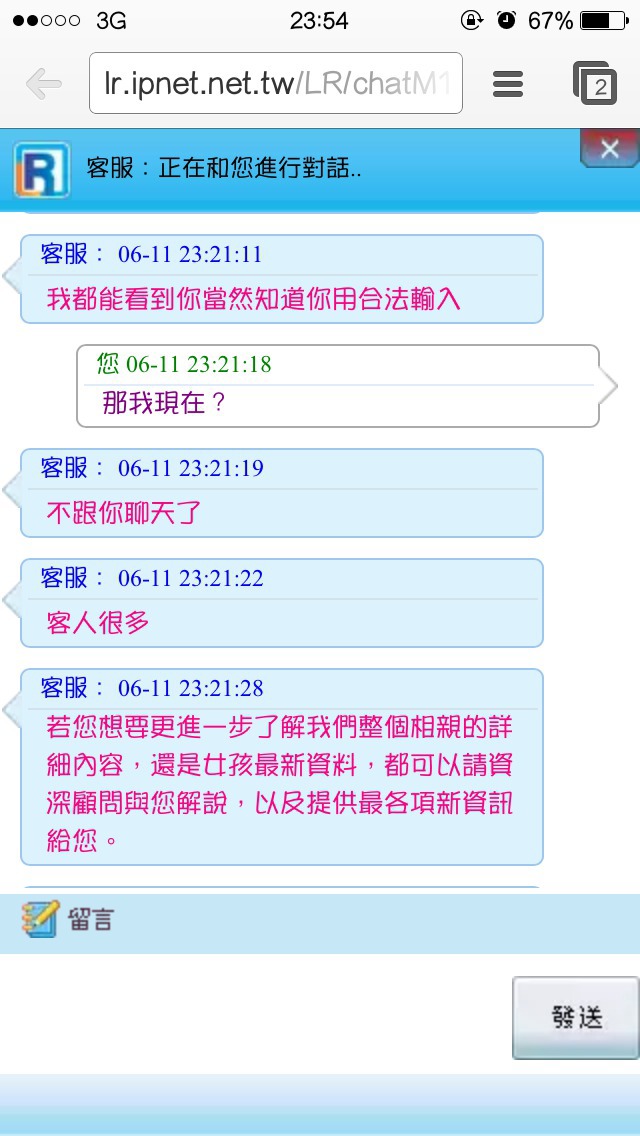Tap the URL address bar

[275, 83]
